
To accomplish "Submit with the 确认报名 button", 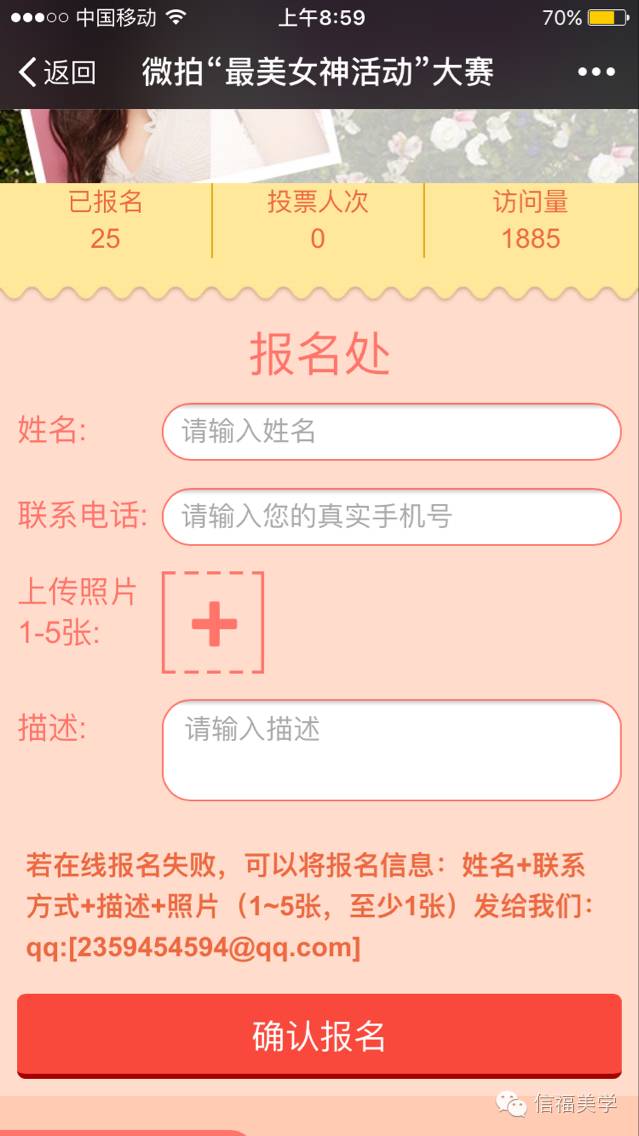I will point(320,1036).
